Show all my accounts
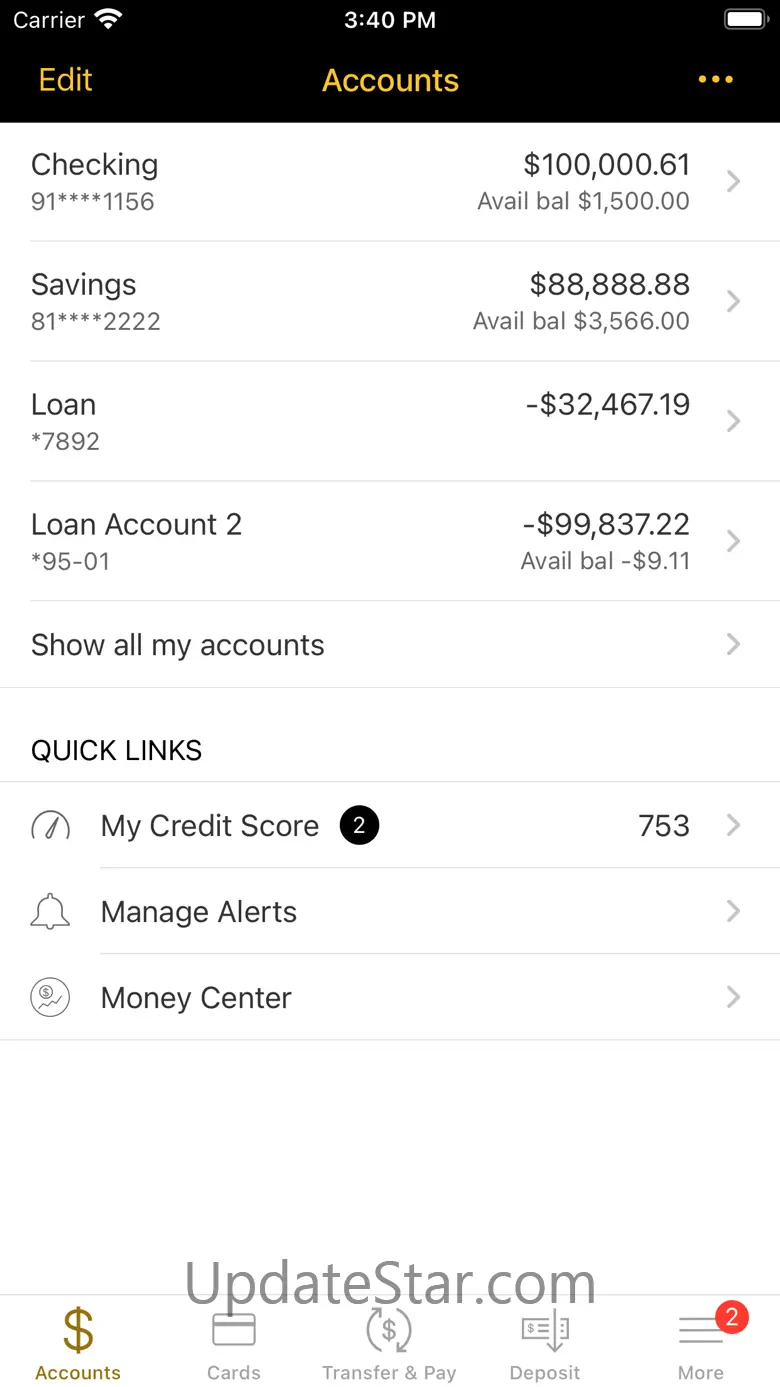 click(x=390, y=645)
